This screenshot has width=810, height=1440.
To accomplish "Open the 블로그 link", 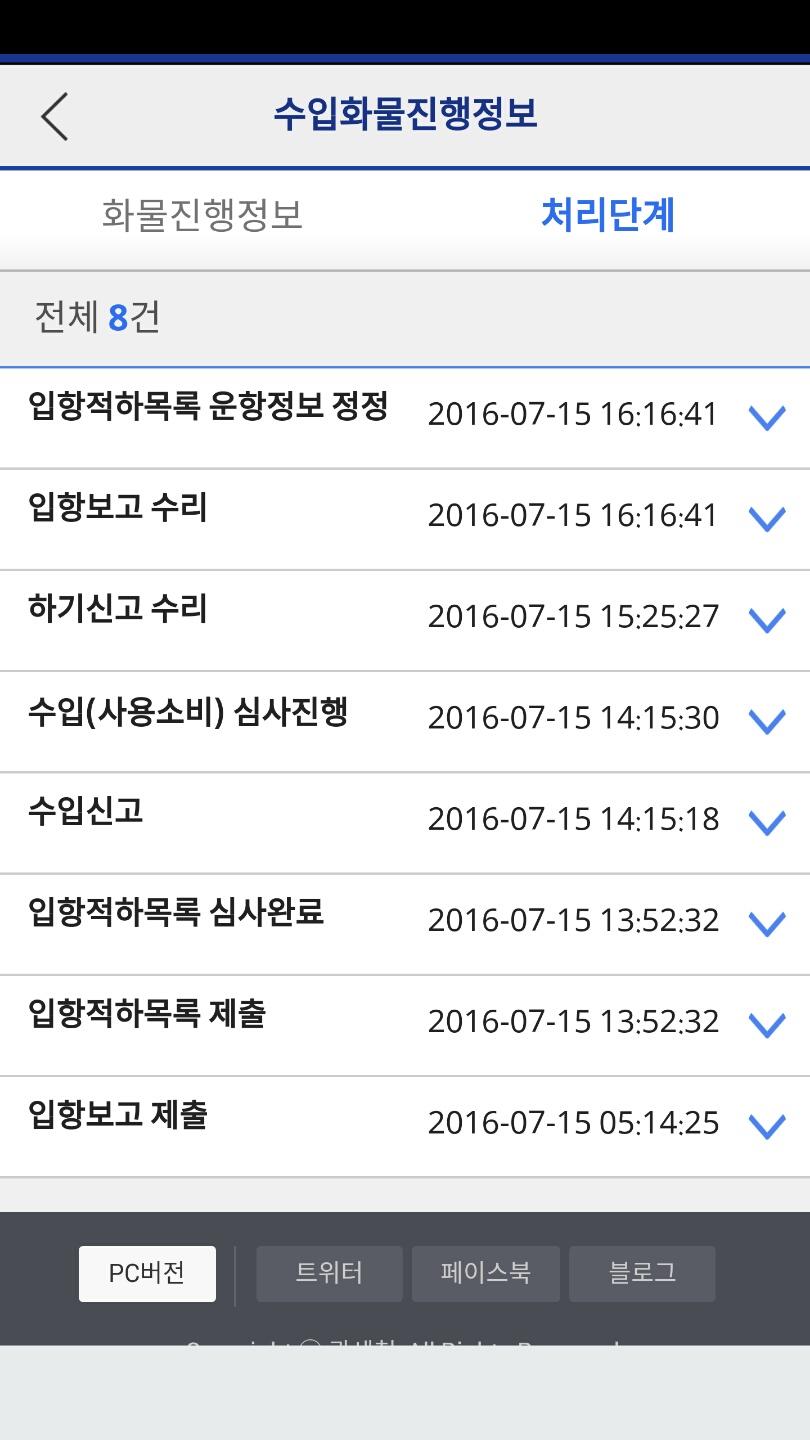I will [x=642, y=1273].
